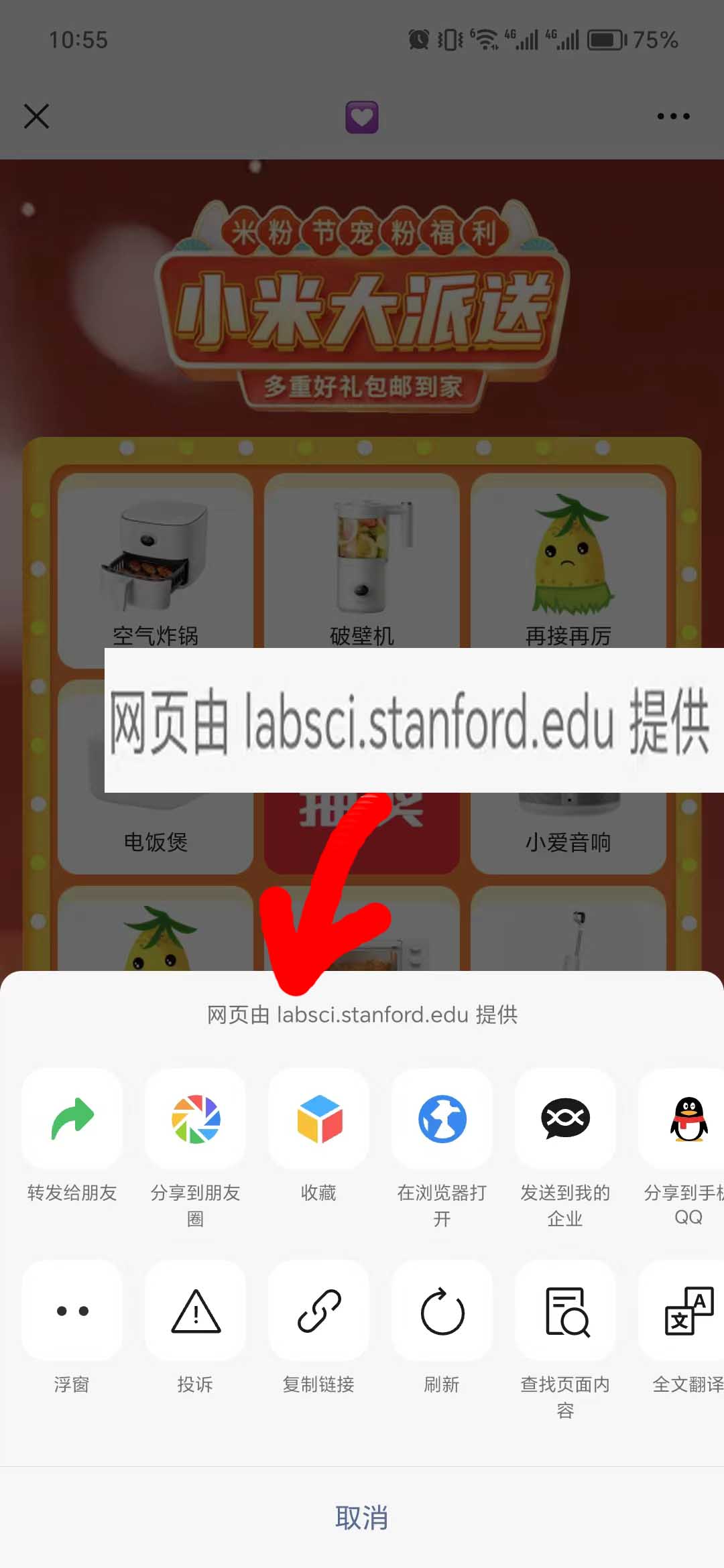
Task: Save the page using 收藏
Action: 318,1119
